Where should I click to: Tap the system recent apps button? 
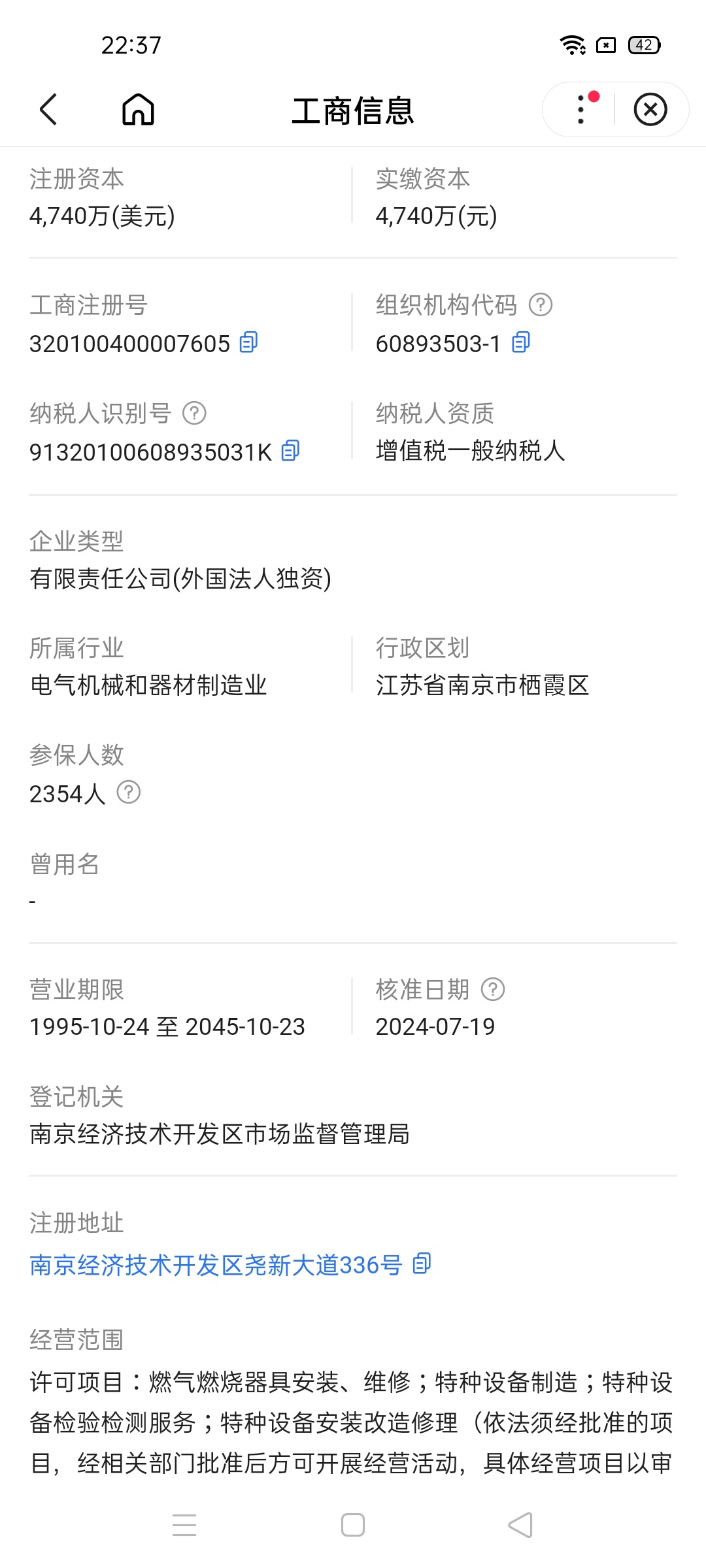[x=184, y=1525]
